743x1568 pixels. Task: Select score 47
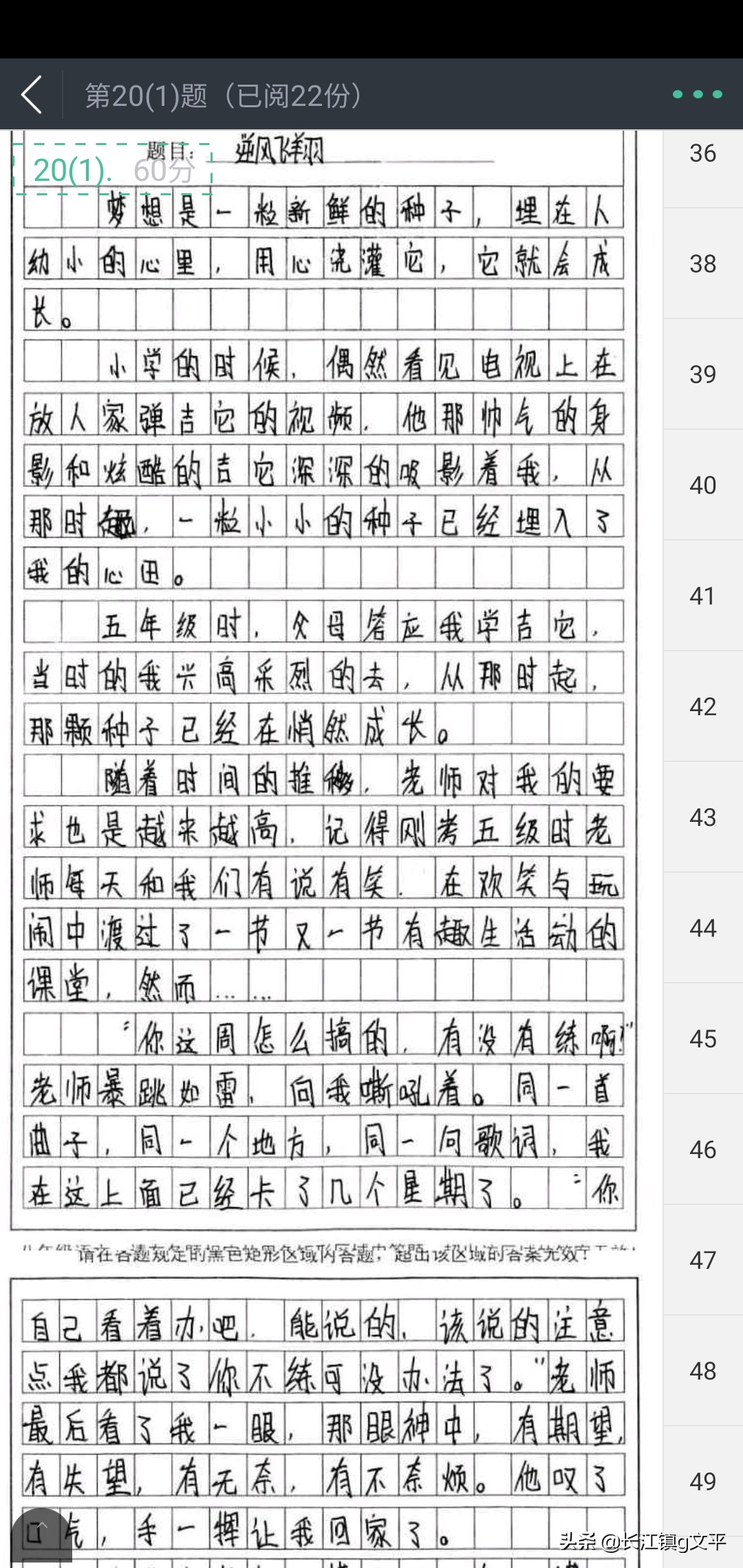click(702, 1261)
